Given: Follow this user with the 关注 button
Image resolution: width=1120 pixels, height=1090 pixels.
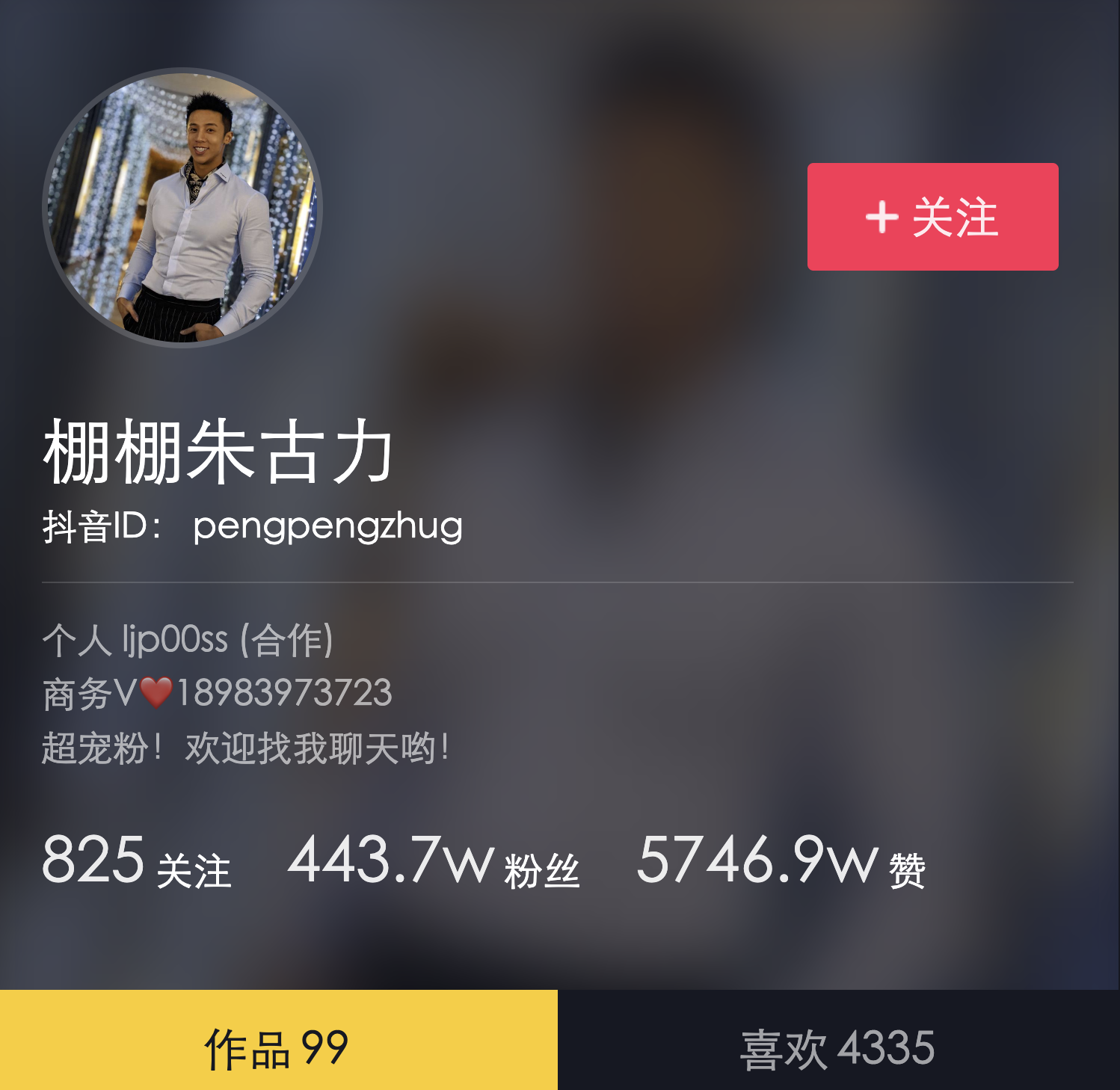Looking at the screenshot, I should 932,217.
